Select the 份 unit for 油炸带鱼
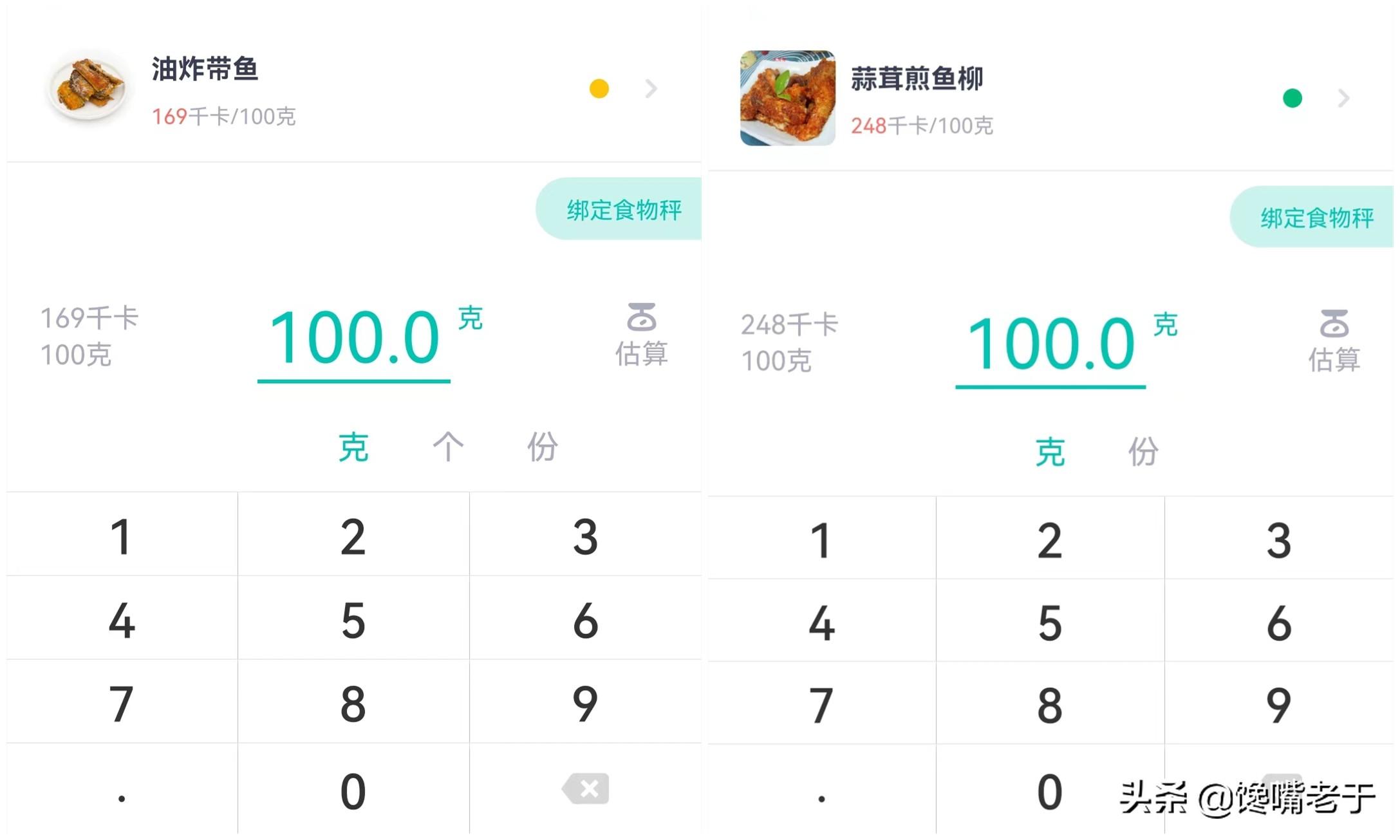 pos(543,447)
